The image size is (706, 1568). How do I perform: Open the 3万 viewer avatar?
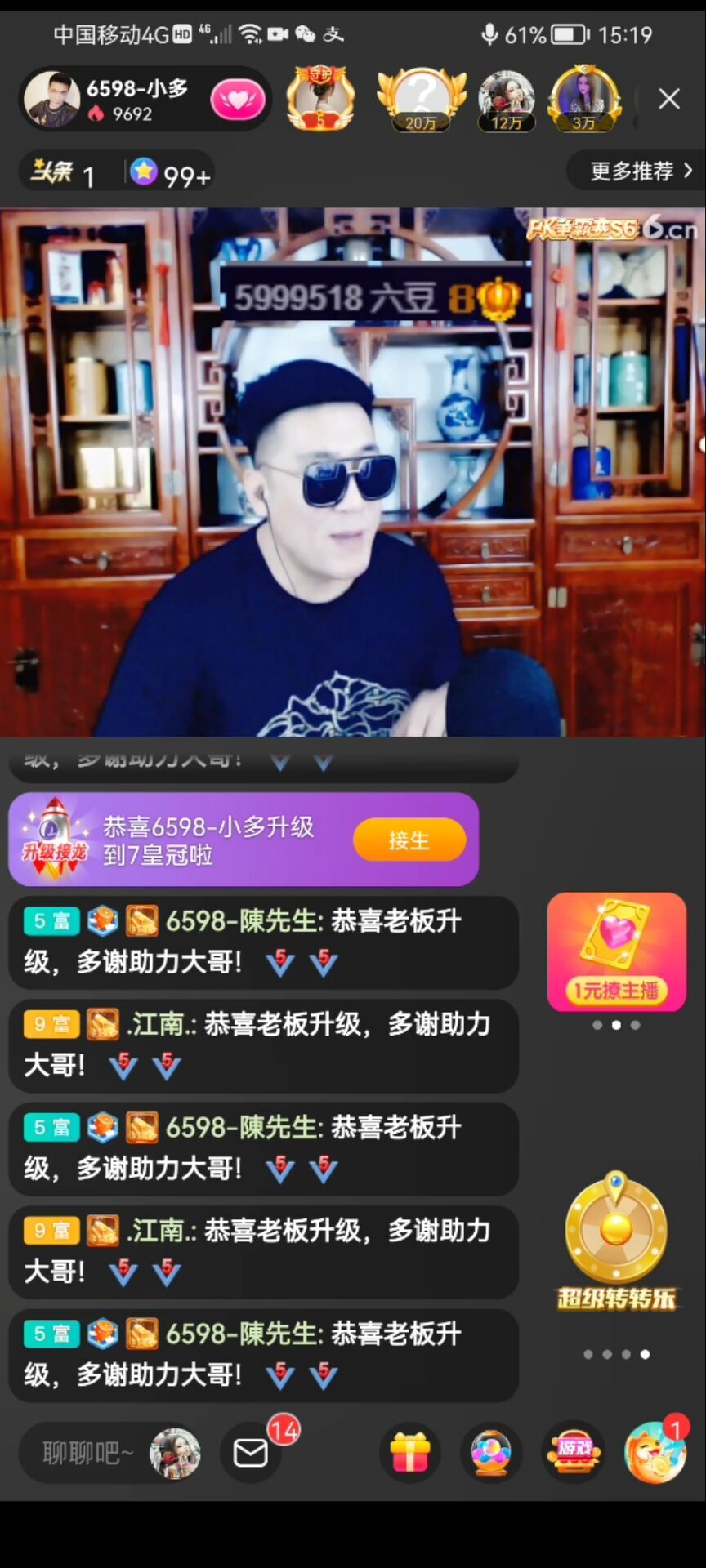coord(583,100)
